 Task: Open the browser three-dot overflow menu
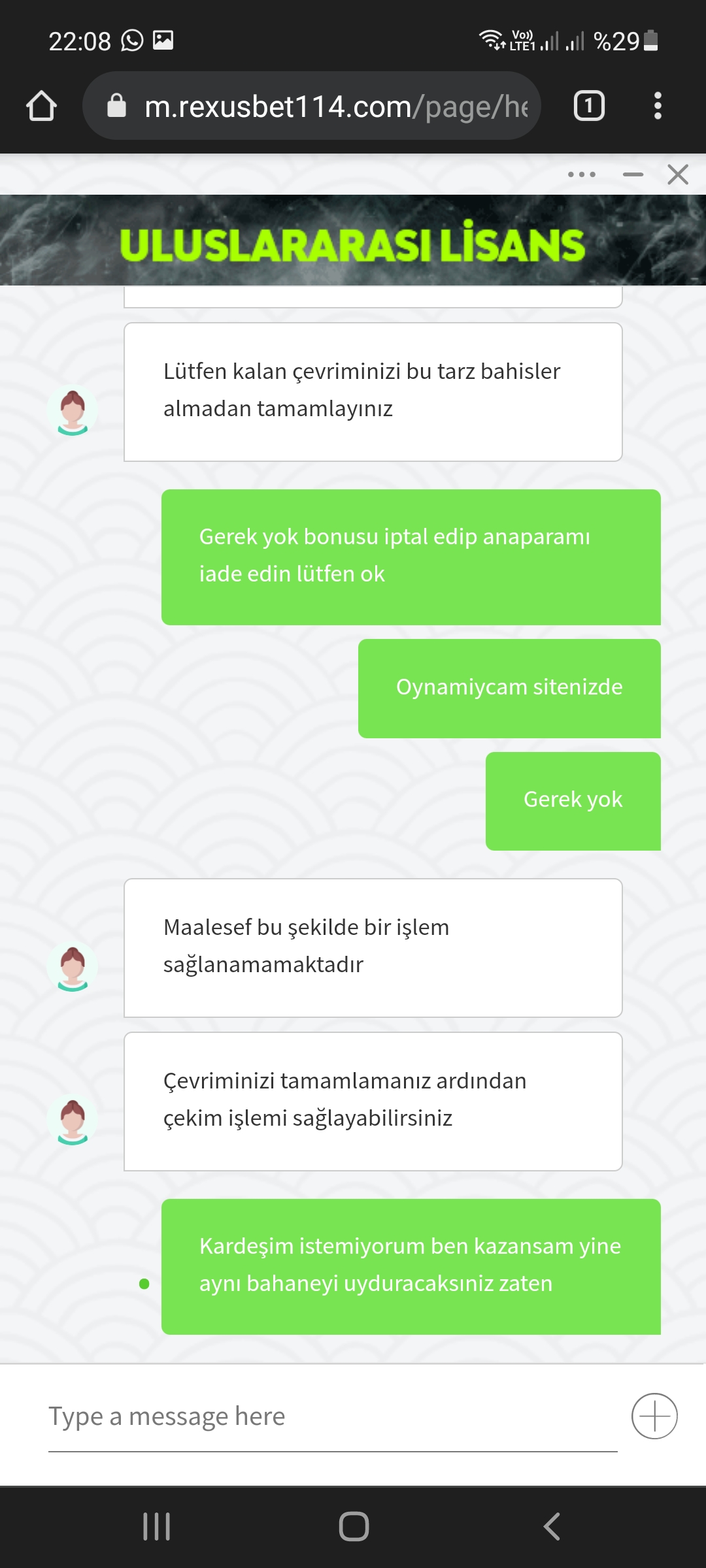[658, 106]
